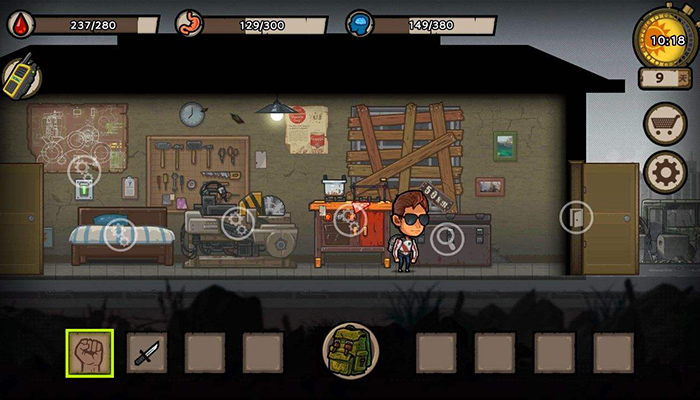The width and height of the screenshot is (700, 400).
Task: Select the knife weapon slot
Action: (x=147, y=352)
